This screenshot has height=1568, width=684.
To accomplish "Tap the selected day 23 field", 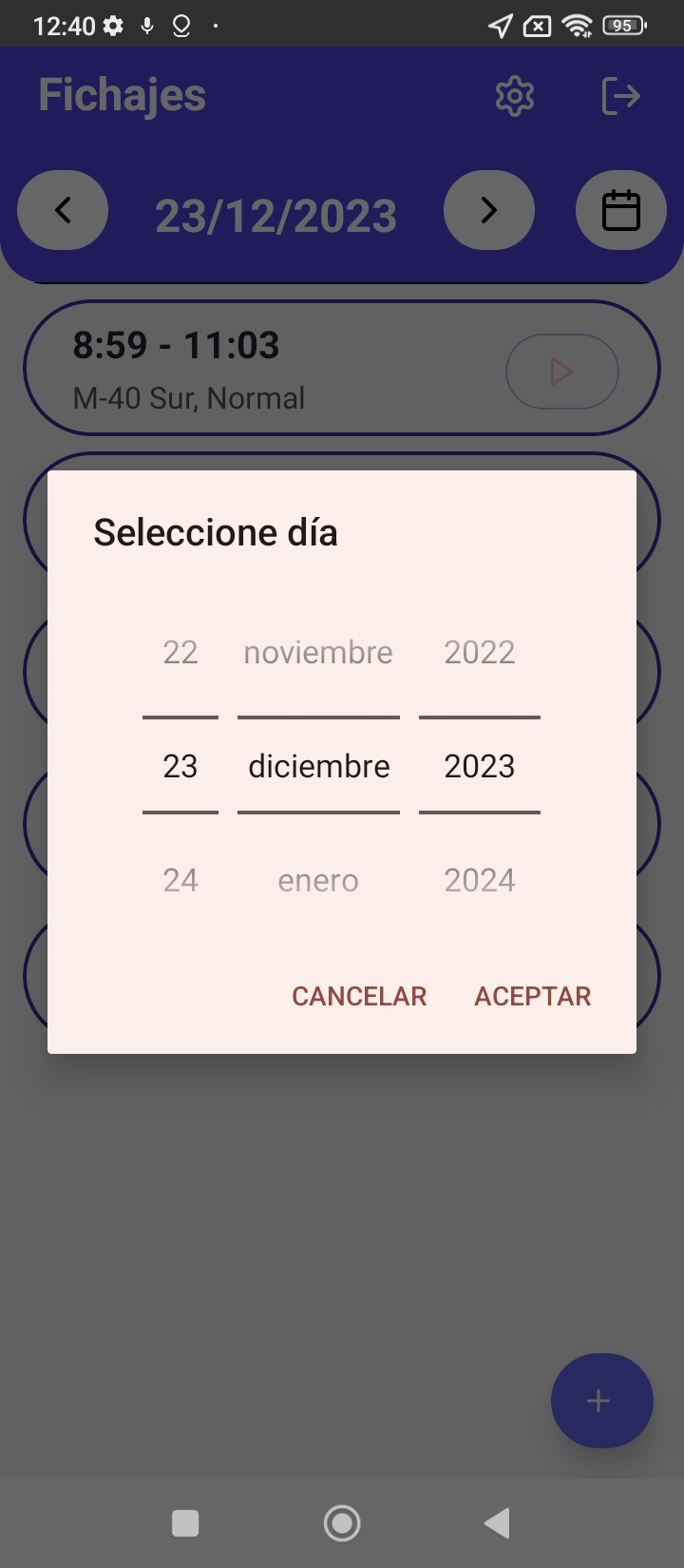I will point(180,766).
